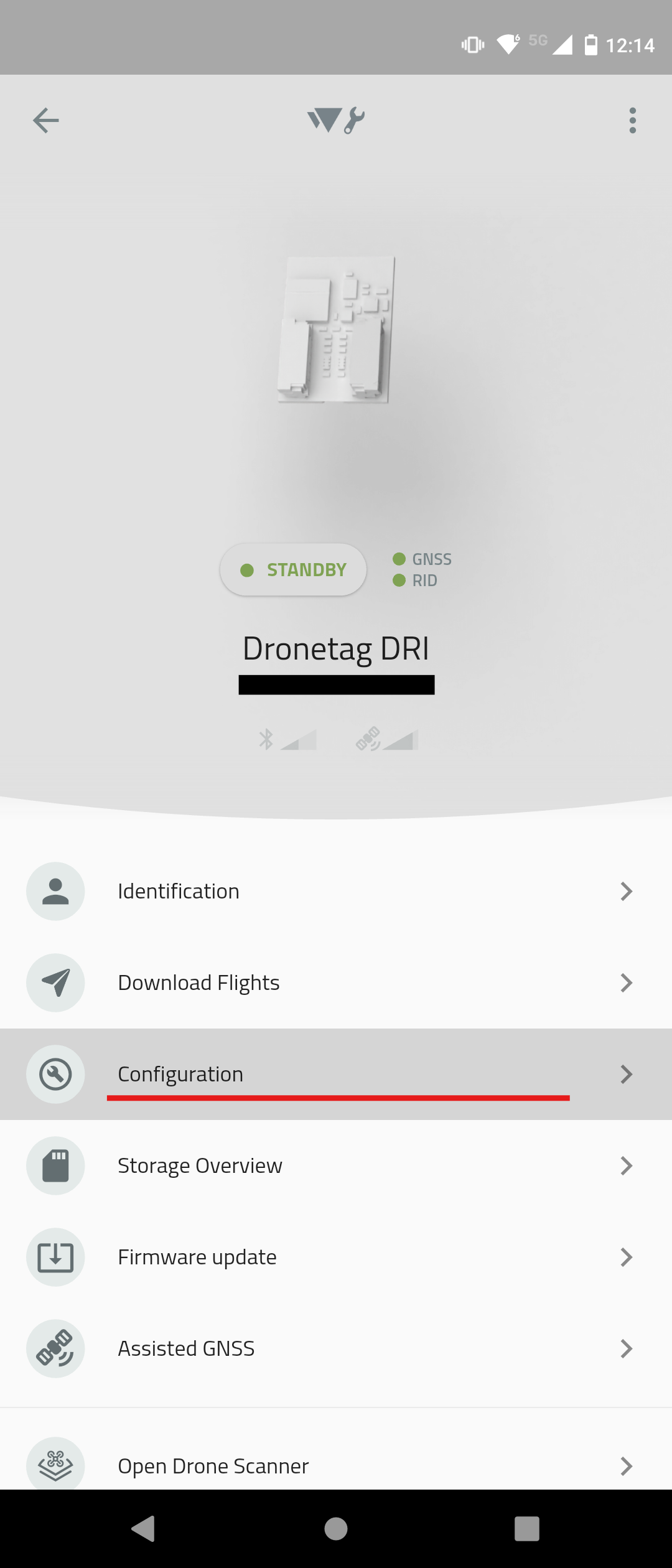The image size is (672, 1568).
Task: Open recent apps from navigation bar
Action: point(526,1528)
